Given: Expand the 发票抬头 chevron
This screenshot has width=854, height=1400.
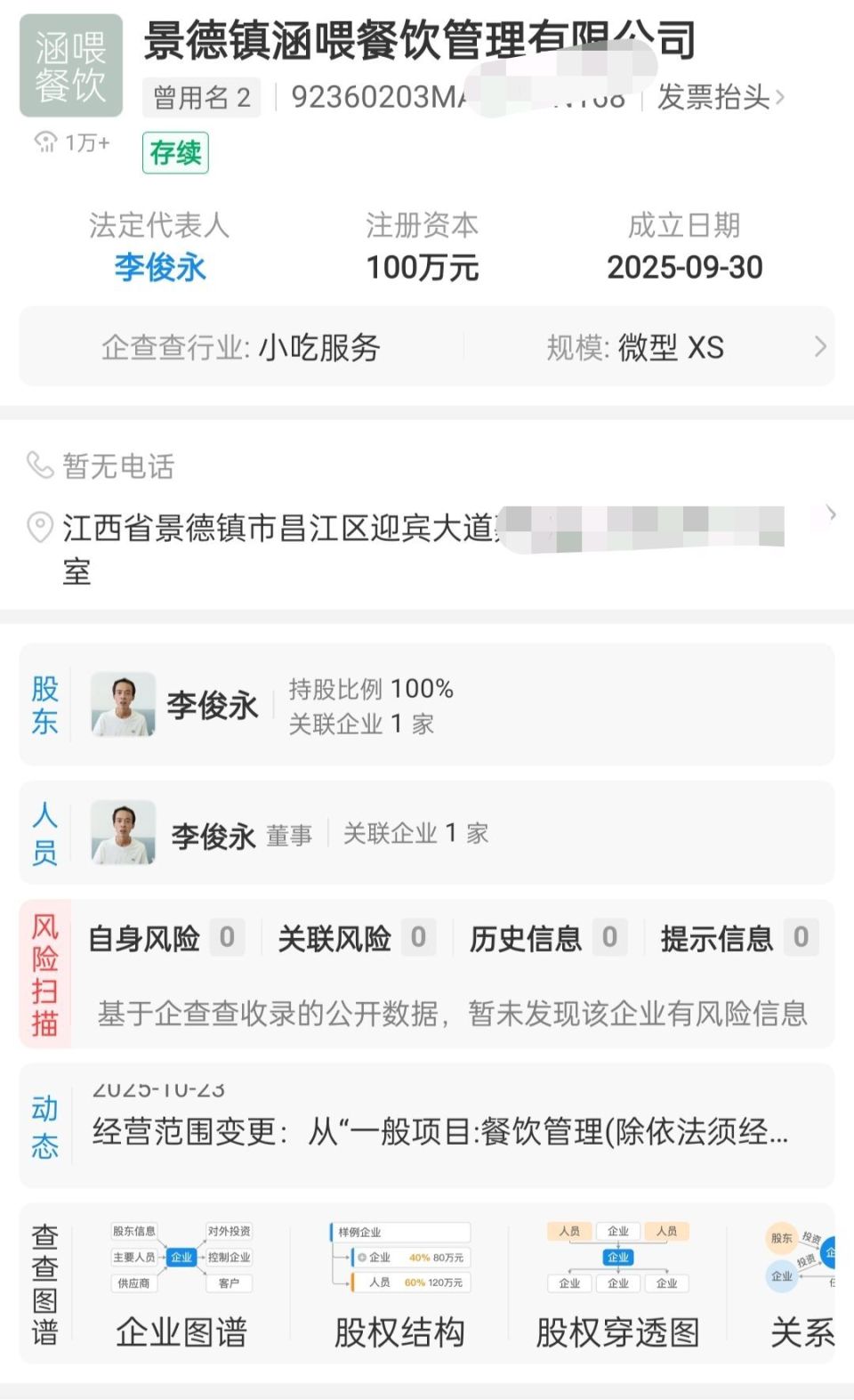Looking at the screenshot, I should pyautogui.click(x=778, y=98).
